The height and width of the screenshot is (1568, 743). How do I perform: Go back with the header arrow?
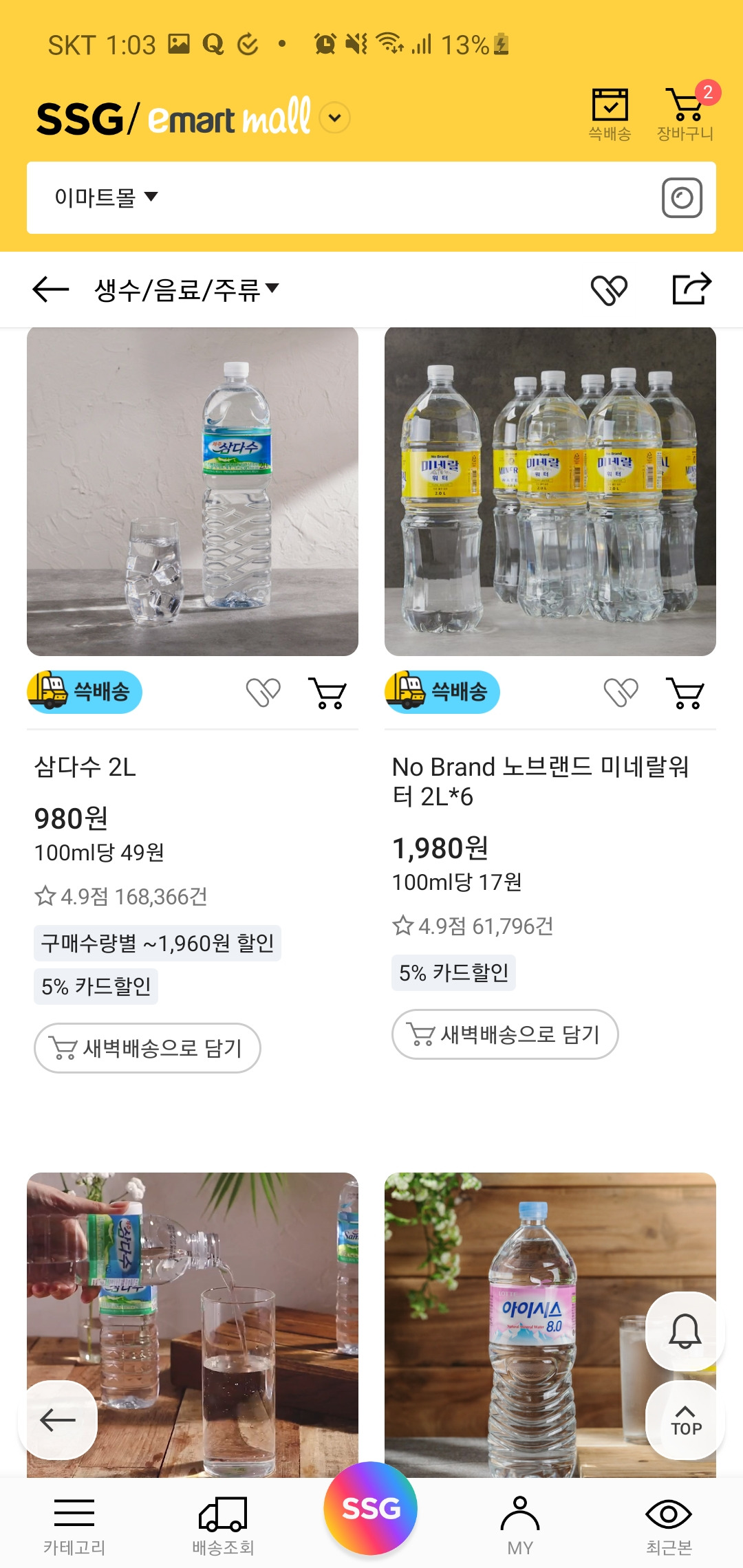point(51,290)
